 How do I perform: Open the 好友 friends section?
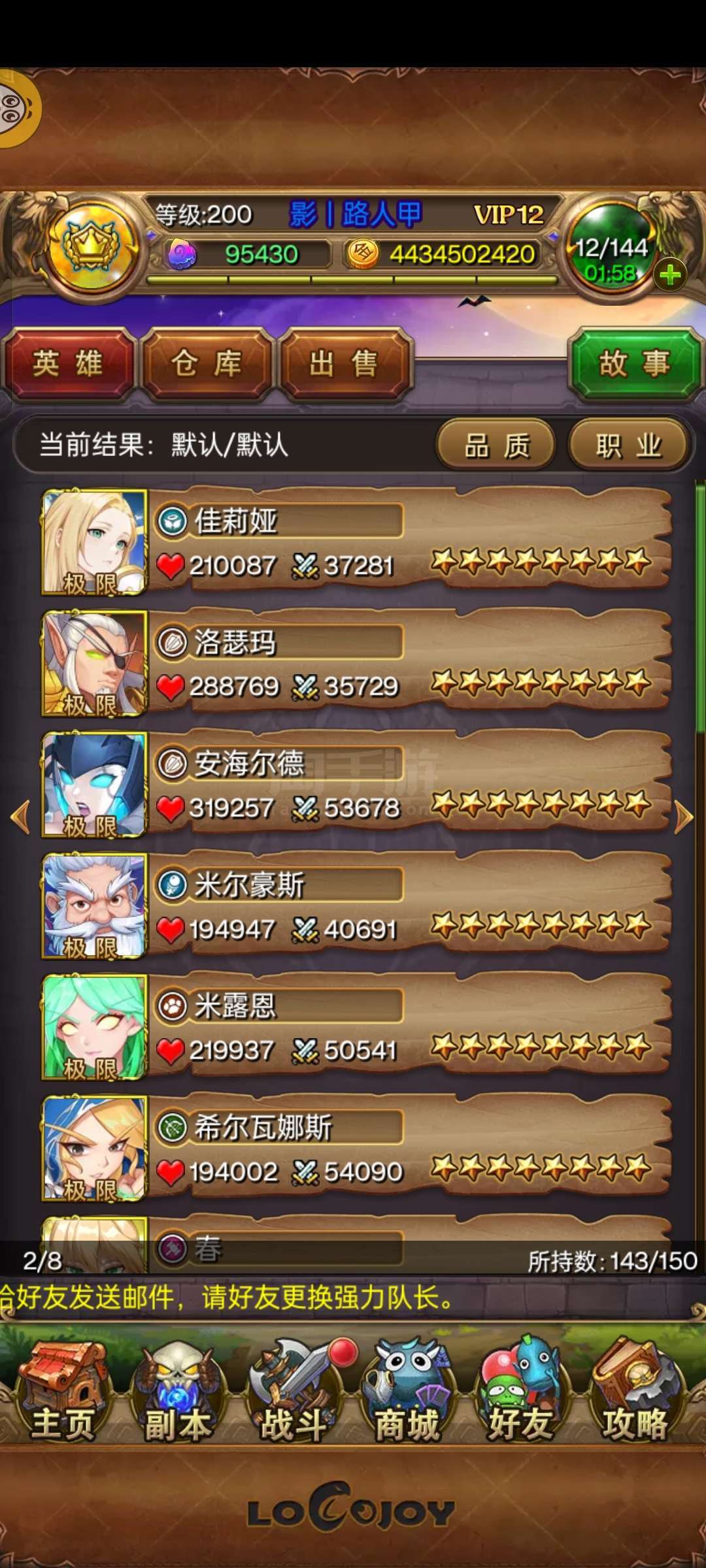coord(520,1392)
